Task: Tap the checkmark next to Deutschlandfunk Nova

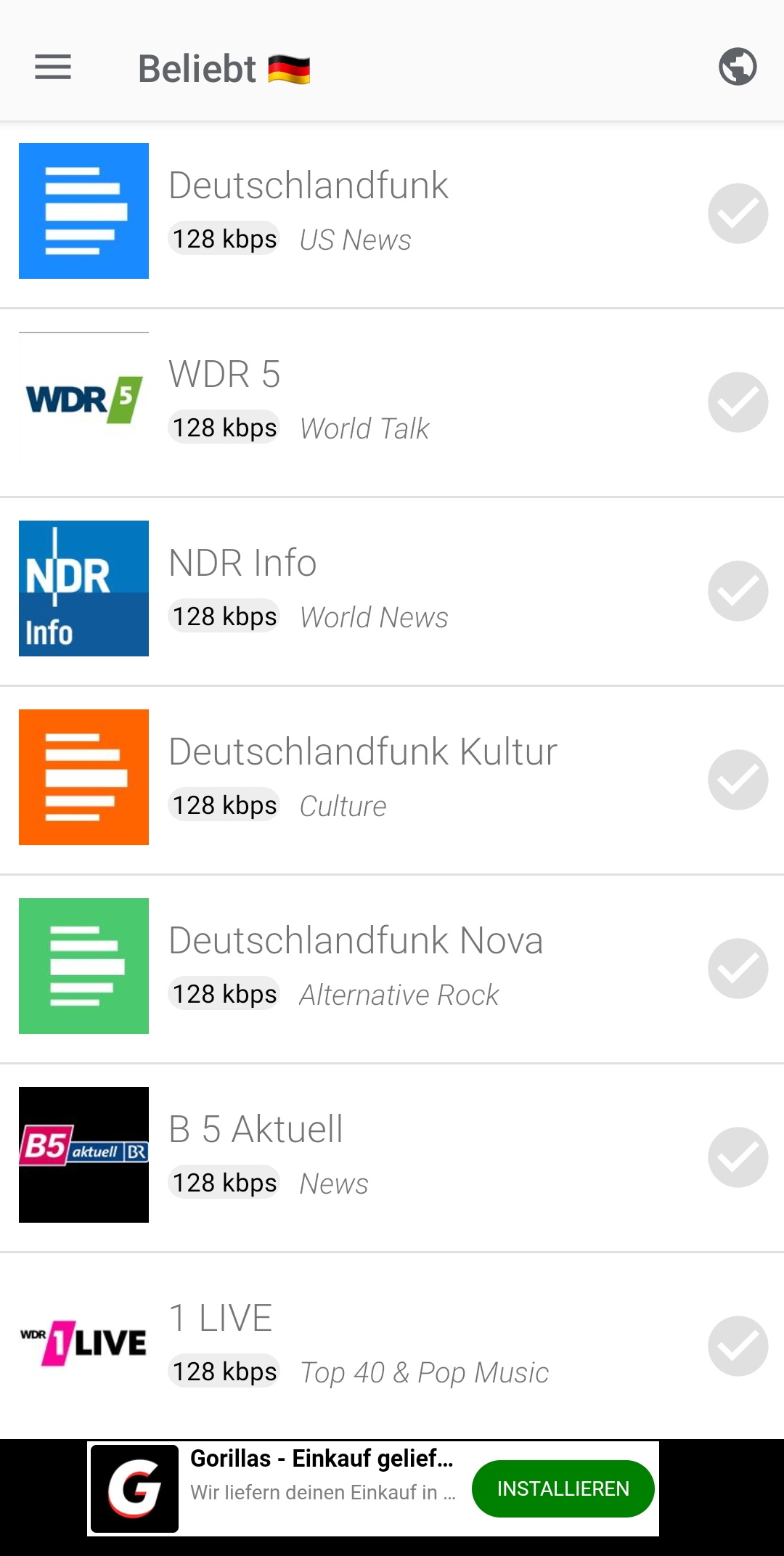Action: [738, 969]
